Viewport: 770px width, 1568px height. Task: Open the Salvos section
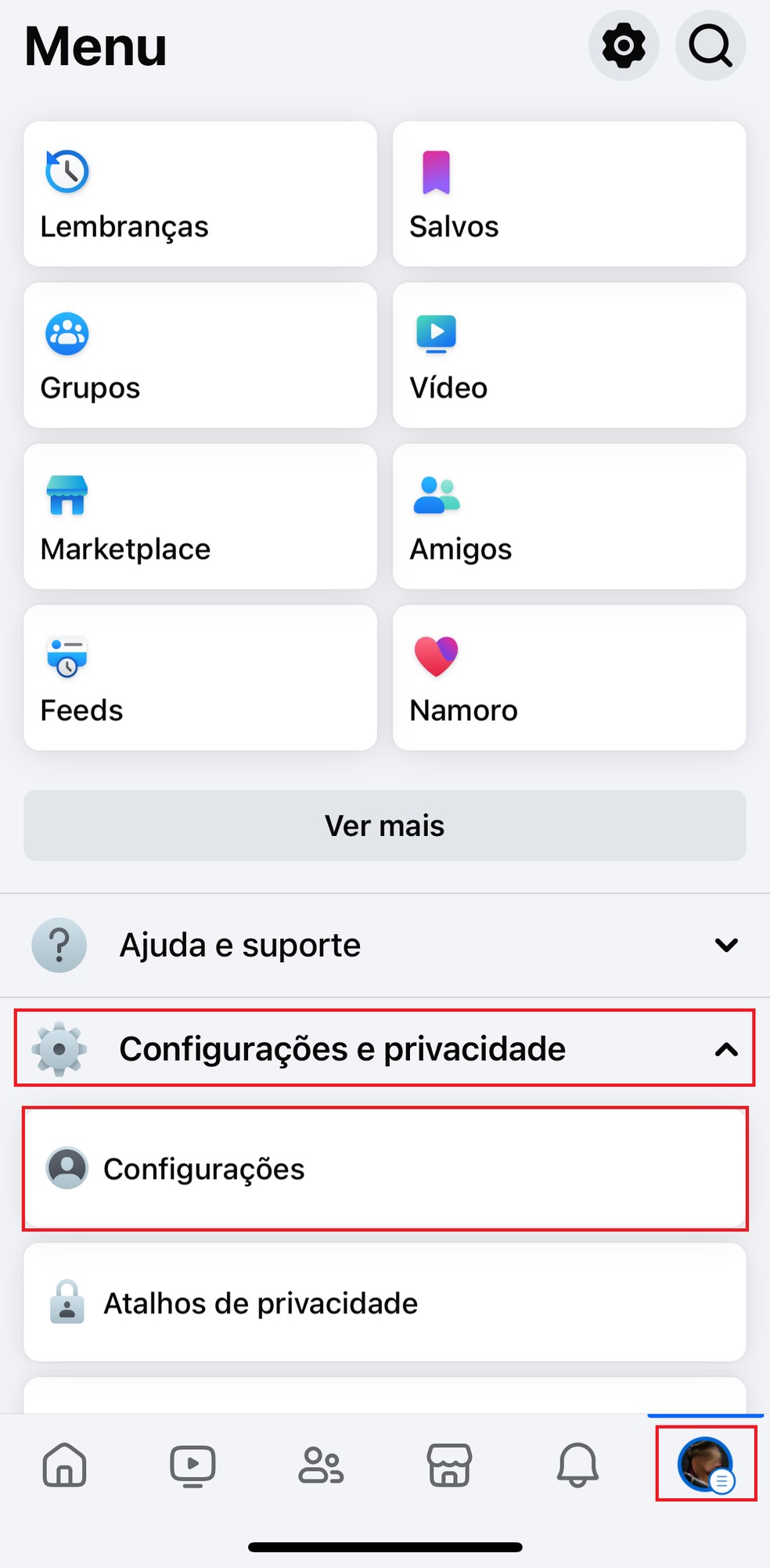[x=569, y=193]
